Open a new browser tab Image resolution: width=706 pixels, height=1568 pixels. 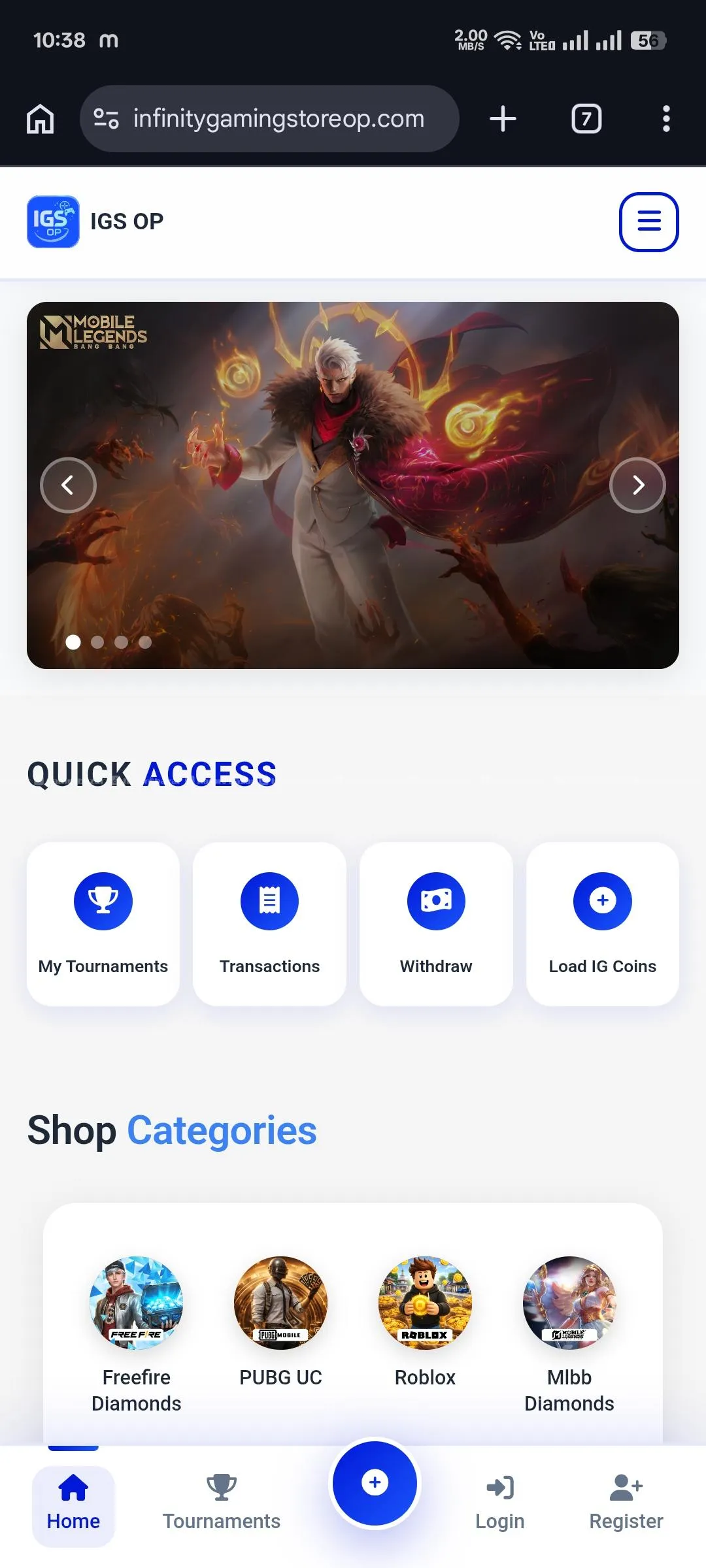(x=503, y=119)
